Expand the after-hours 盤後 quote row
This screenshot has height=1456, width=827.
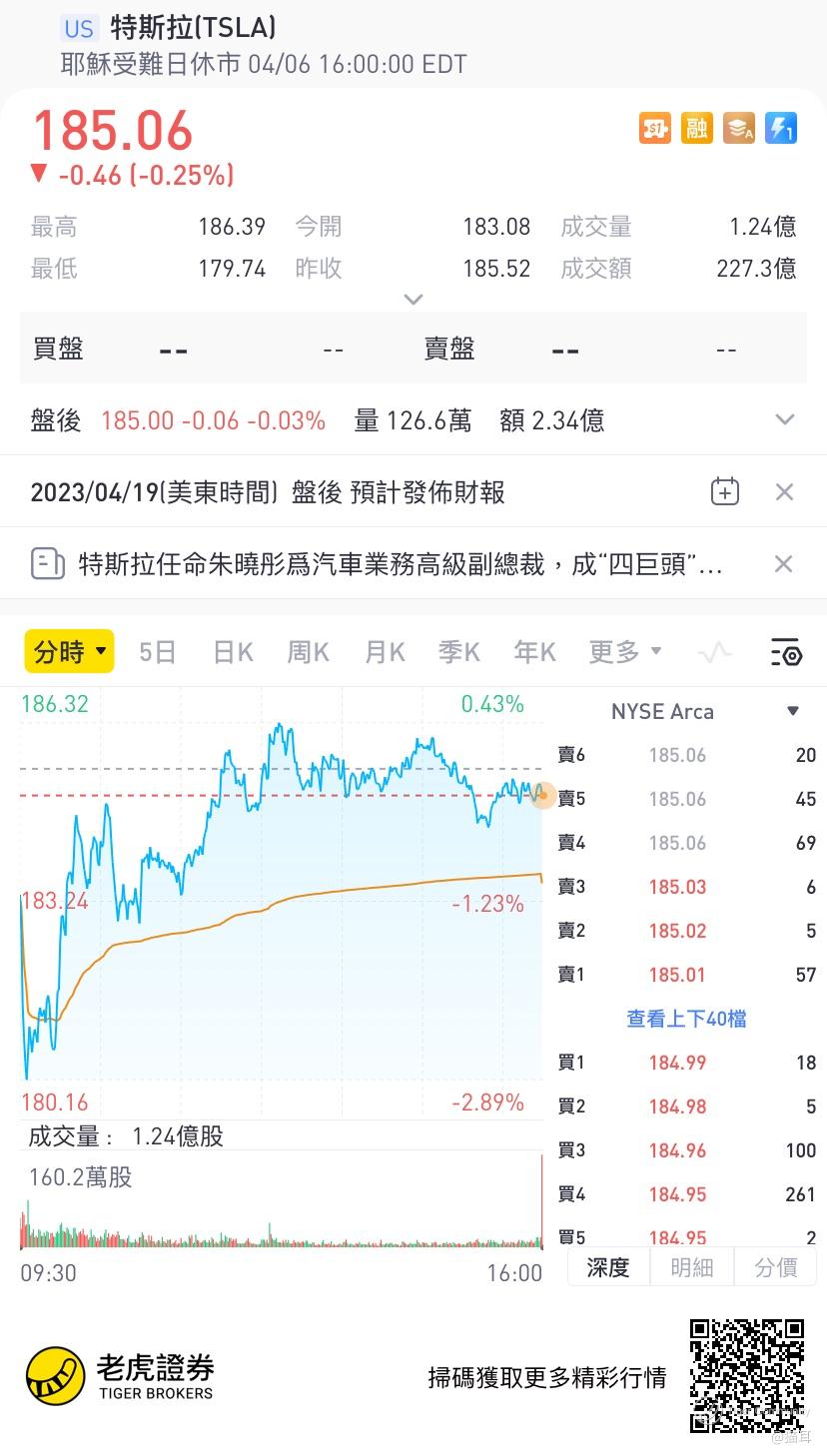coord(785,420)
